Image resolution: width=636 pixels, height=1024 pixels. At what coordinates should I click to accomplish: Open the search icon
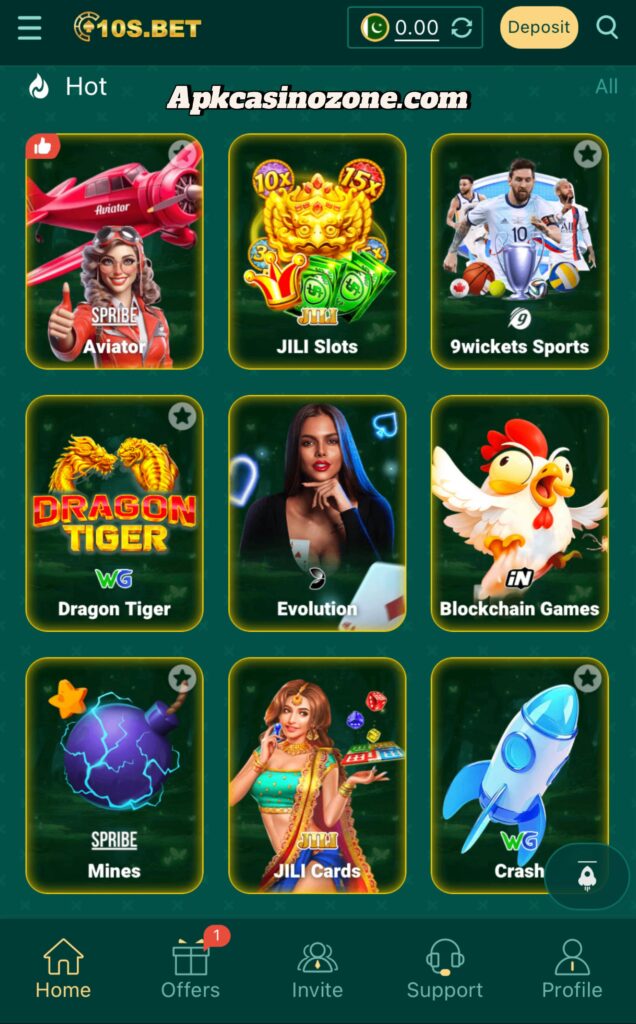(x=607, y=28)
